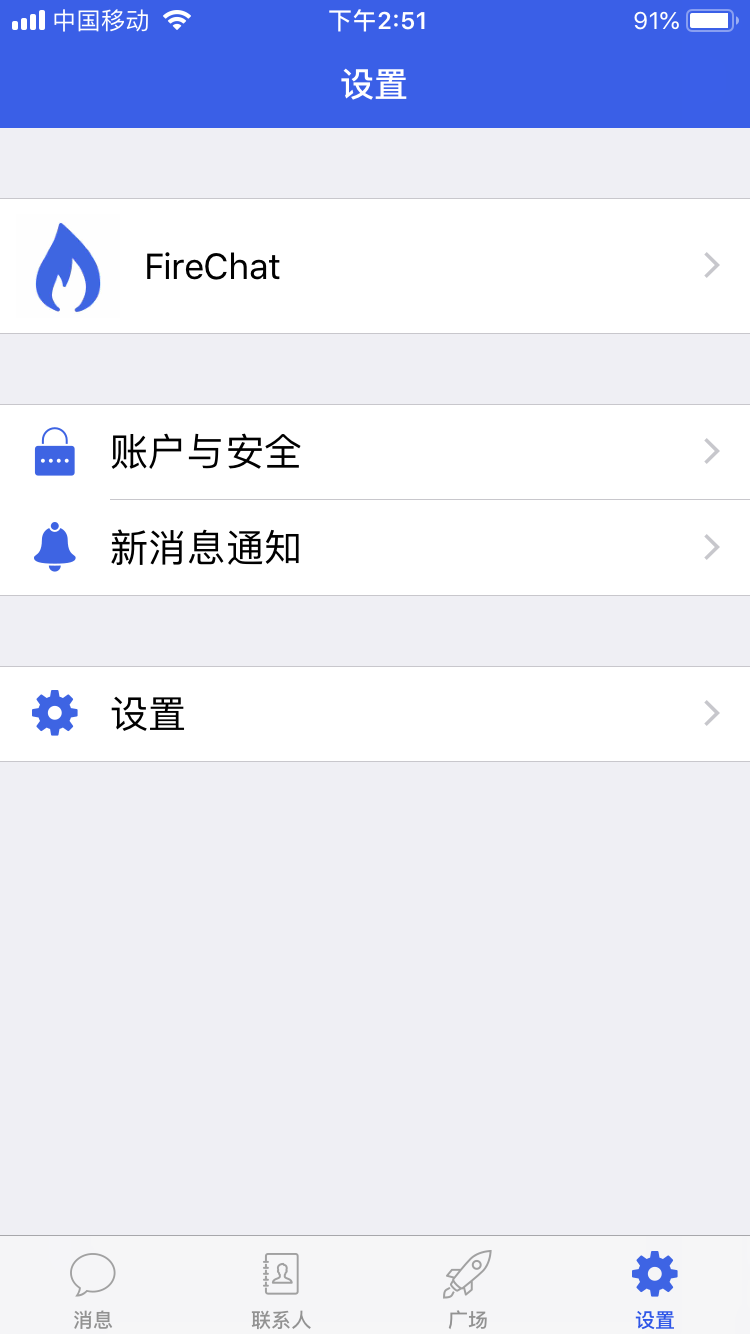The image size is (750, 1334).
Task: Tap the 设置 row to open general settings
Action: pyautogui.click(x=375, y=713)
